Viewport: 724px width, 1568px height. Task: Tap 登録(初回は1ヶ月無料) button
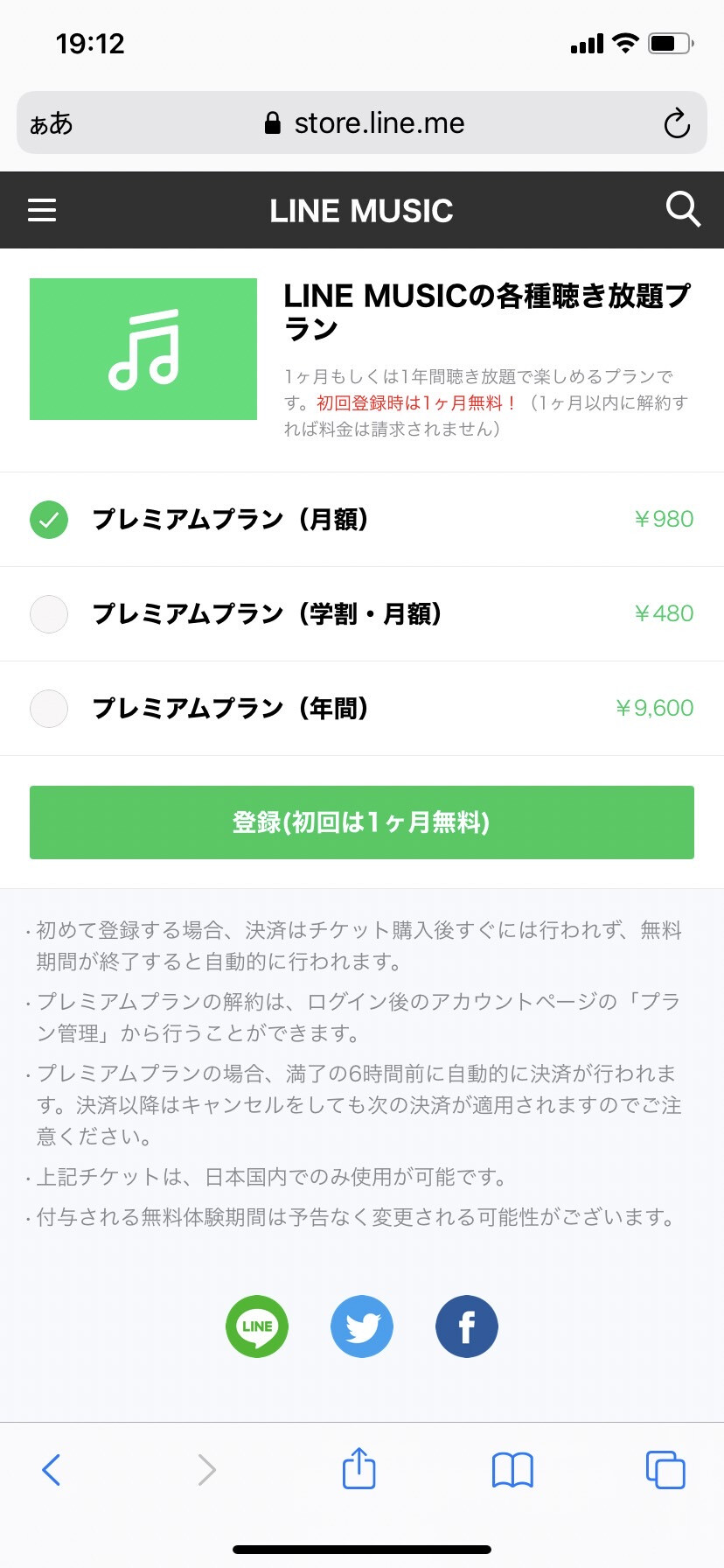[362, 822]
